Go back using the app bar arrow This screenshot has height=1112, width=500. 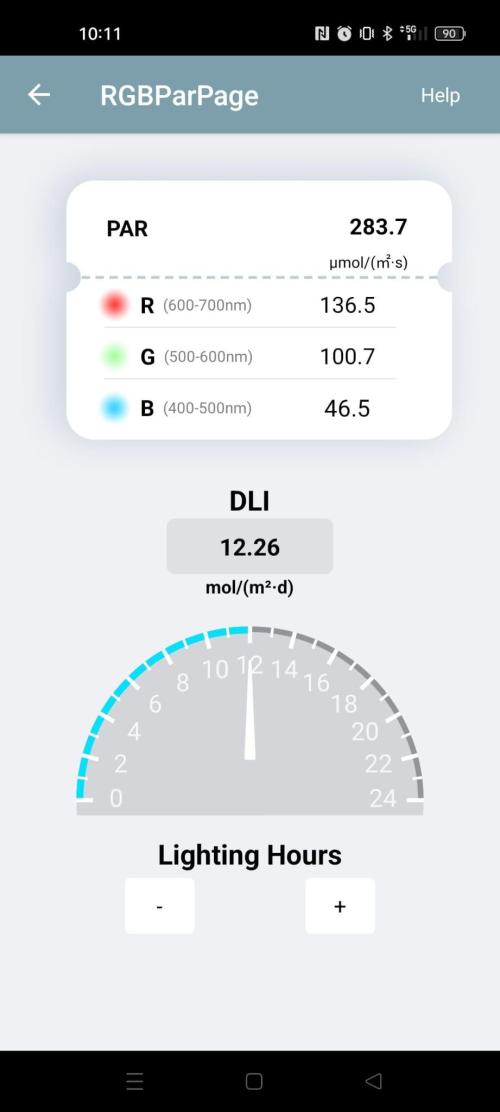39,95
